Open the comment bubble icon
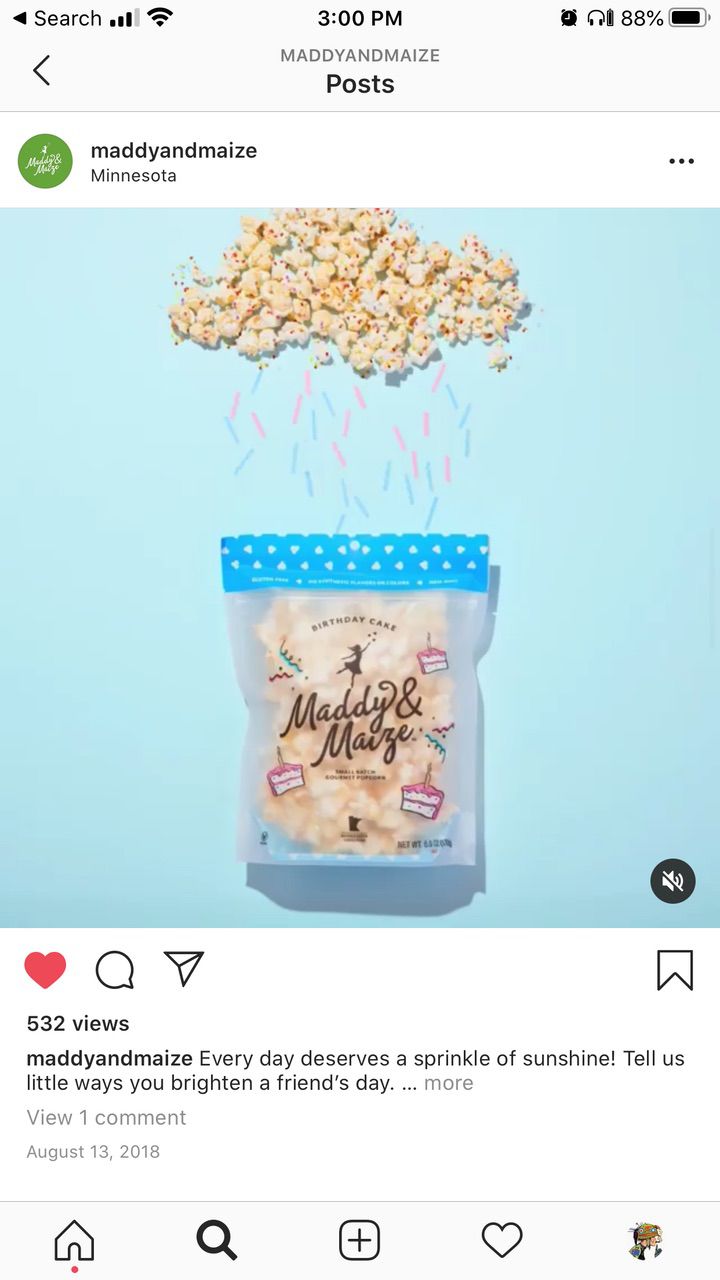The image size is (720, 1280). click(115, 970)
